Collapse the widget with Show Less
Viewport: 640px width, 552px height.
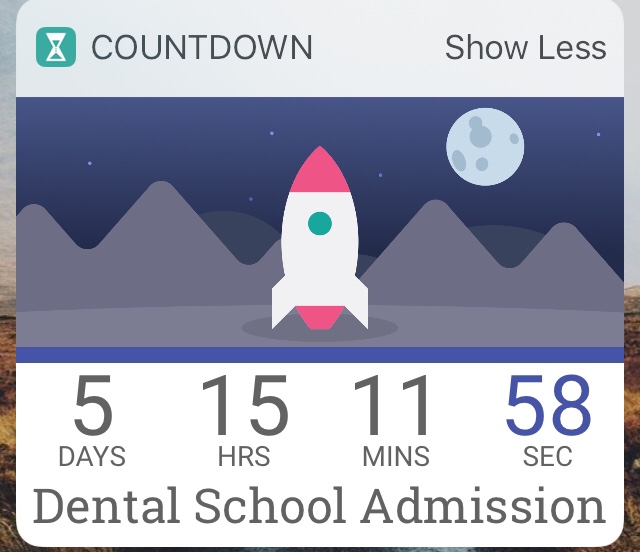(x=525, y=47)
